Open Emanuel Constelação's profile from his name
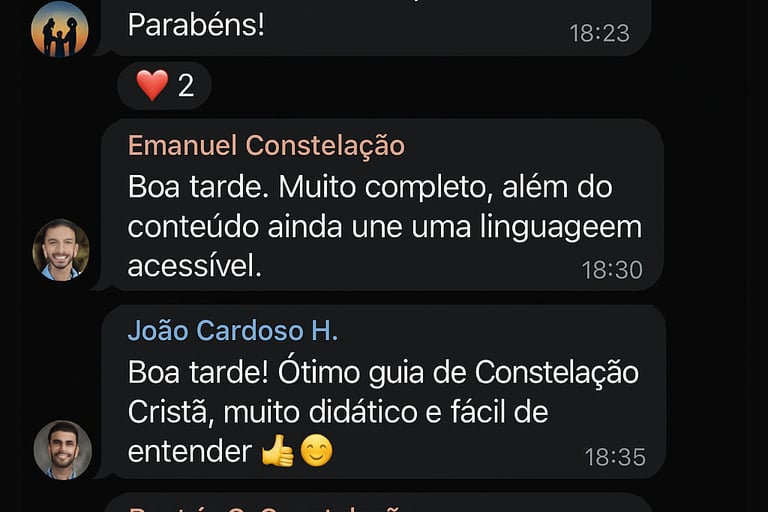The width and height of the screenshot is (768, 512). coord(266,145)
